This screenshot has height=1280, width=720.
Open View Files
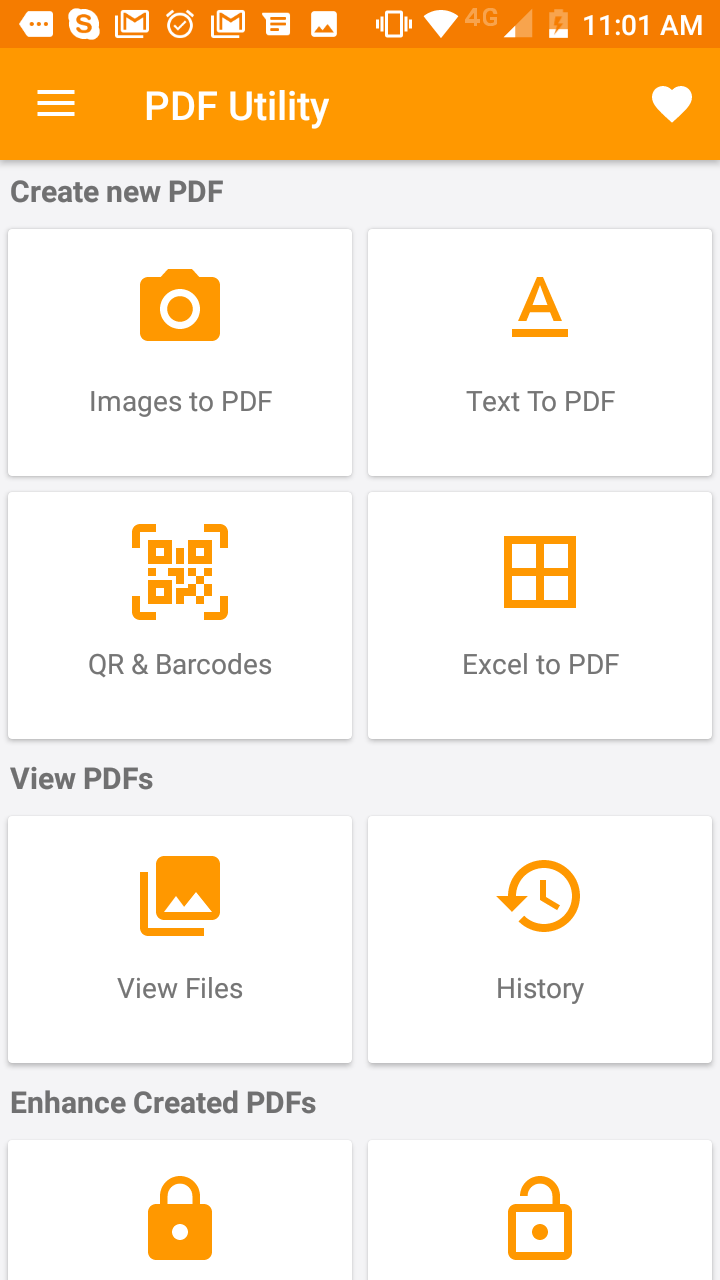pyautogui.click(x=180, y=939)
